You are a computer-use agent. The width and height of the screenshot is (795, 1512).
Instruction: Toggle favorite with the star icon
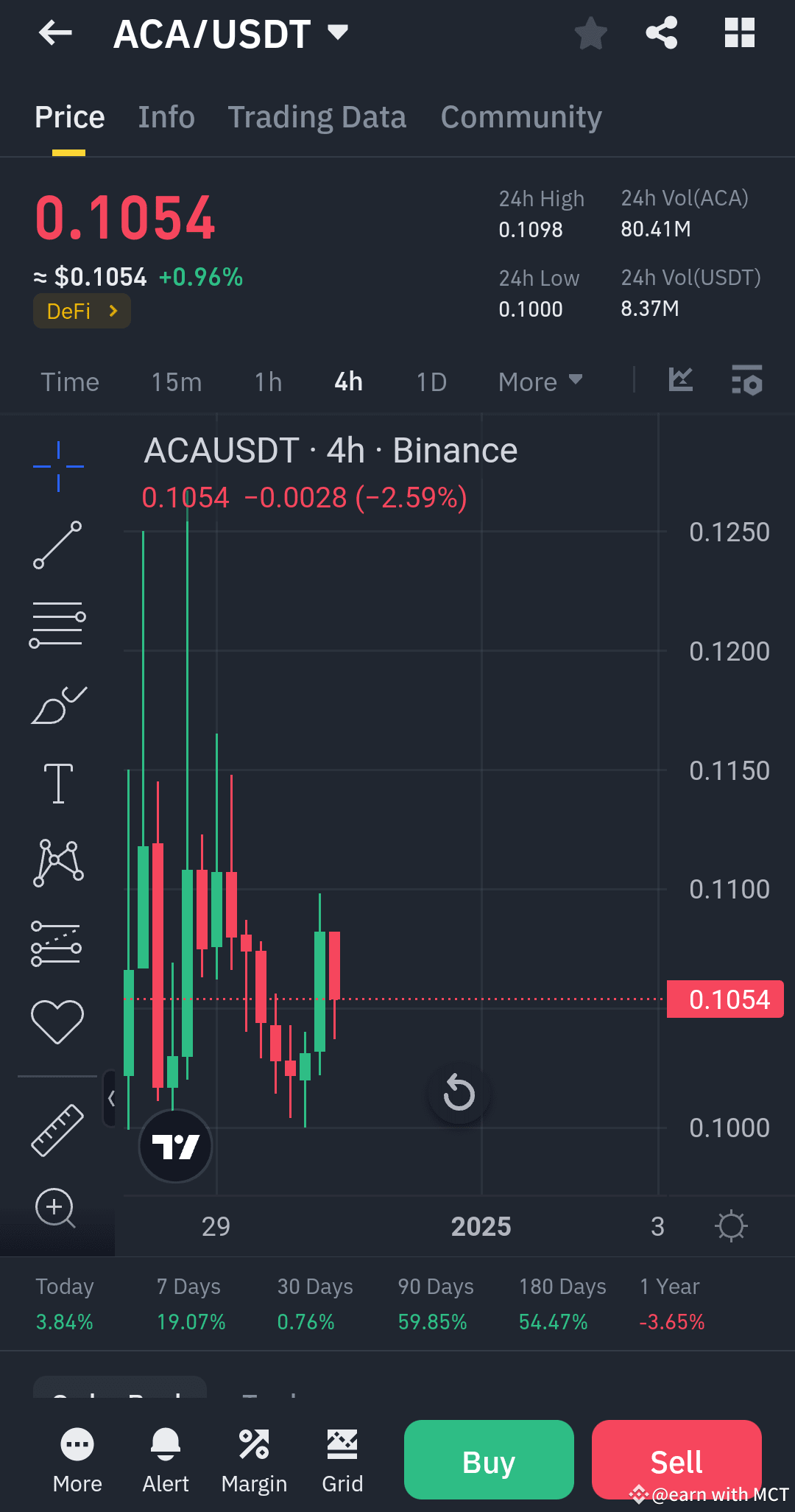click(590, 33)
